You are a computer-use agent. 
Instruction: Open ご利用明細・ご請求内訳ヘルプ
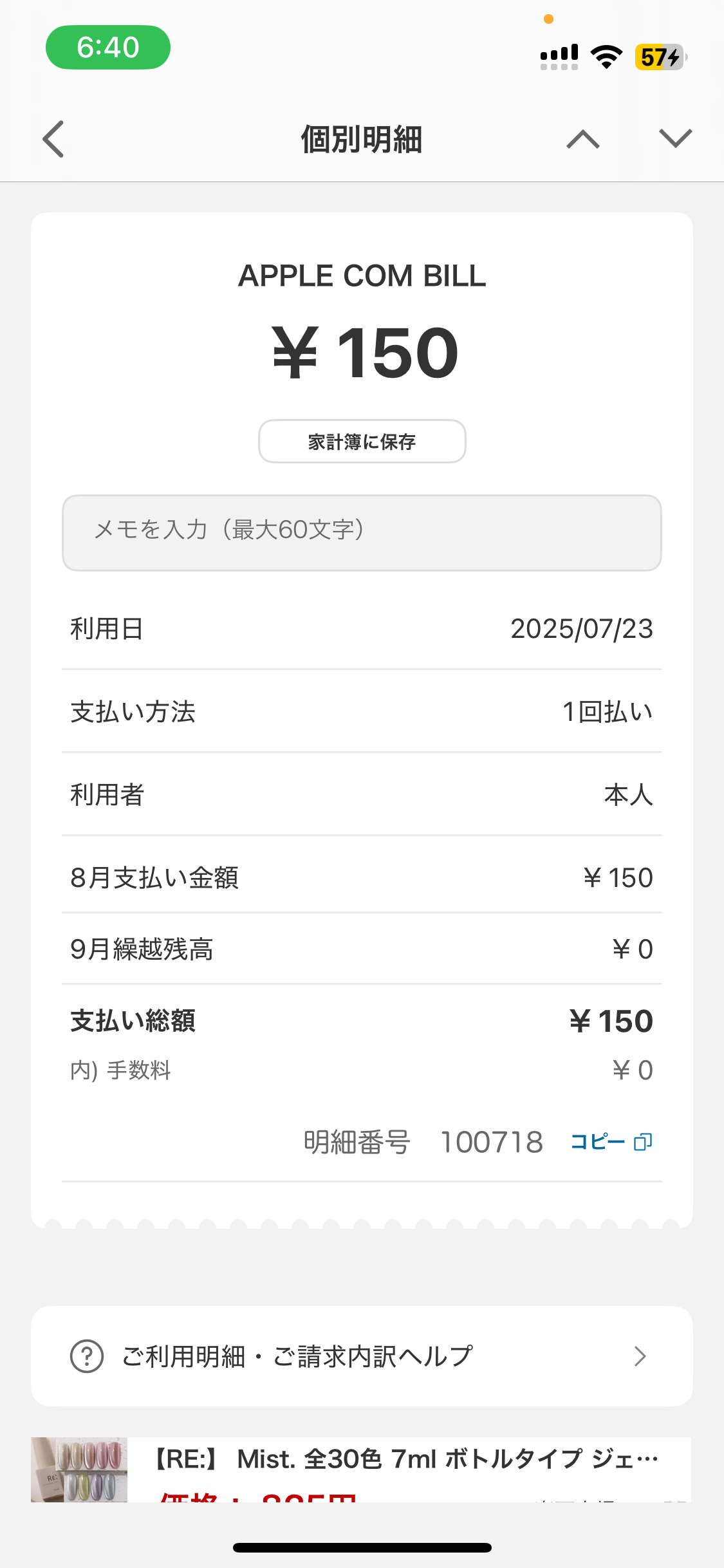362,1356
